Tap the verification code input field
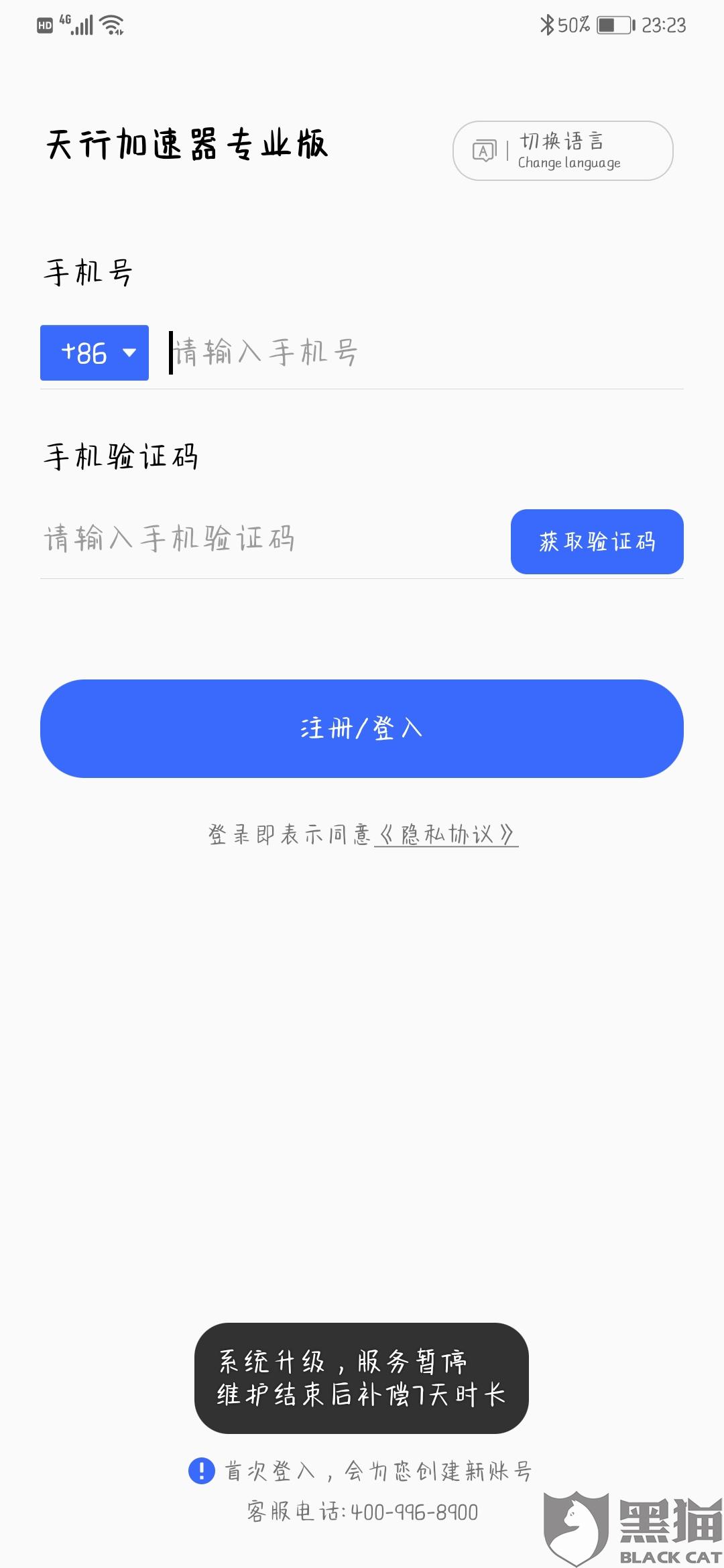Viewport: 724px width, 1568px height. pos(271,539)
